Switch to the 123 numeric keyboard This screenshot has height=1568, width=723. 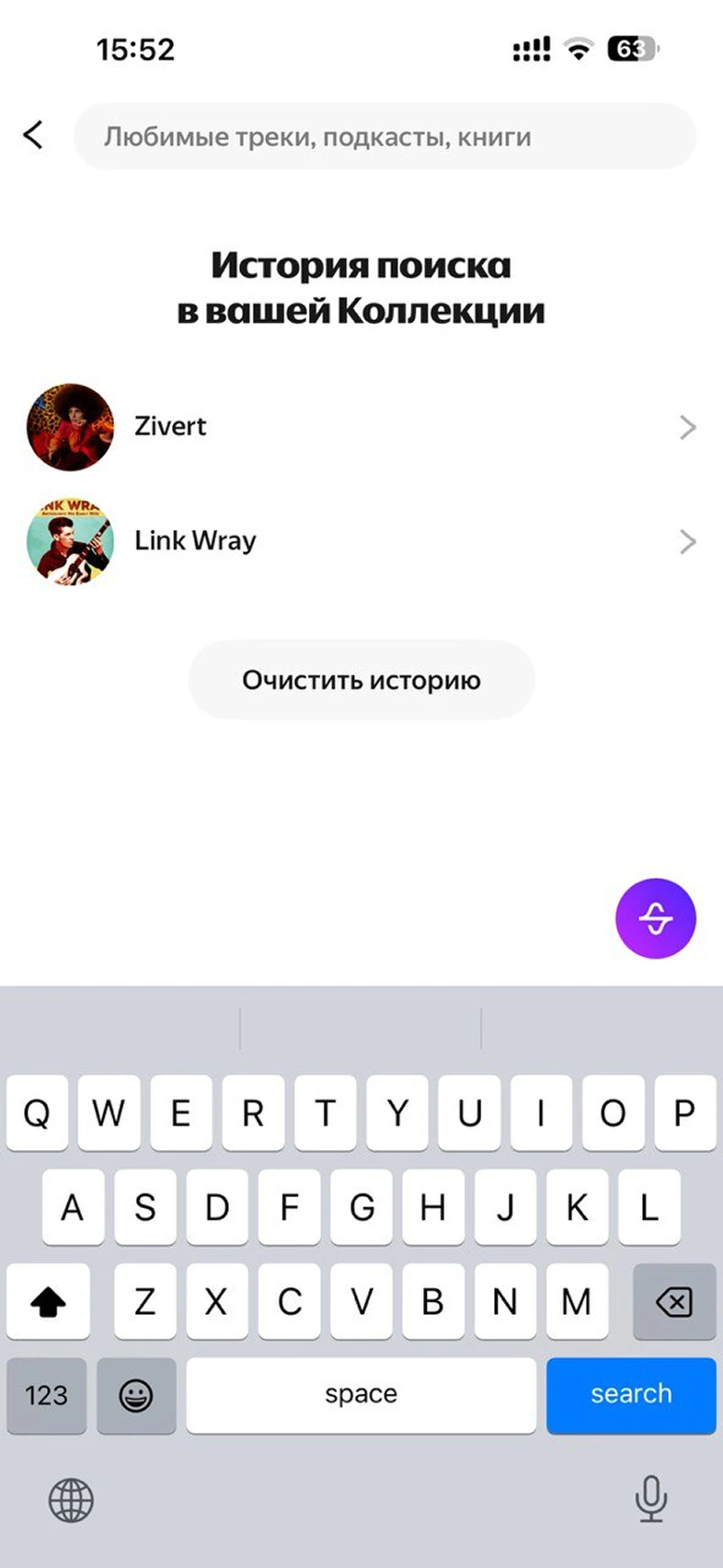[x=46, y=1395]
